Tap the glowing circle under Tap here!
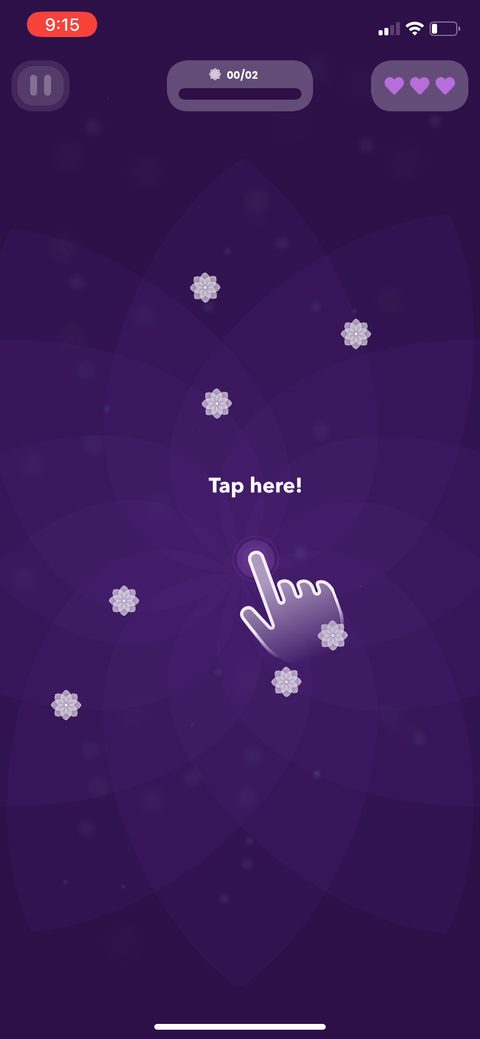Viewport: 480px width, 1039px height. 256,559
